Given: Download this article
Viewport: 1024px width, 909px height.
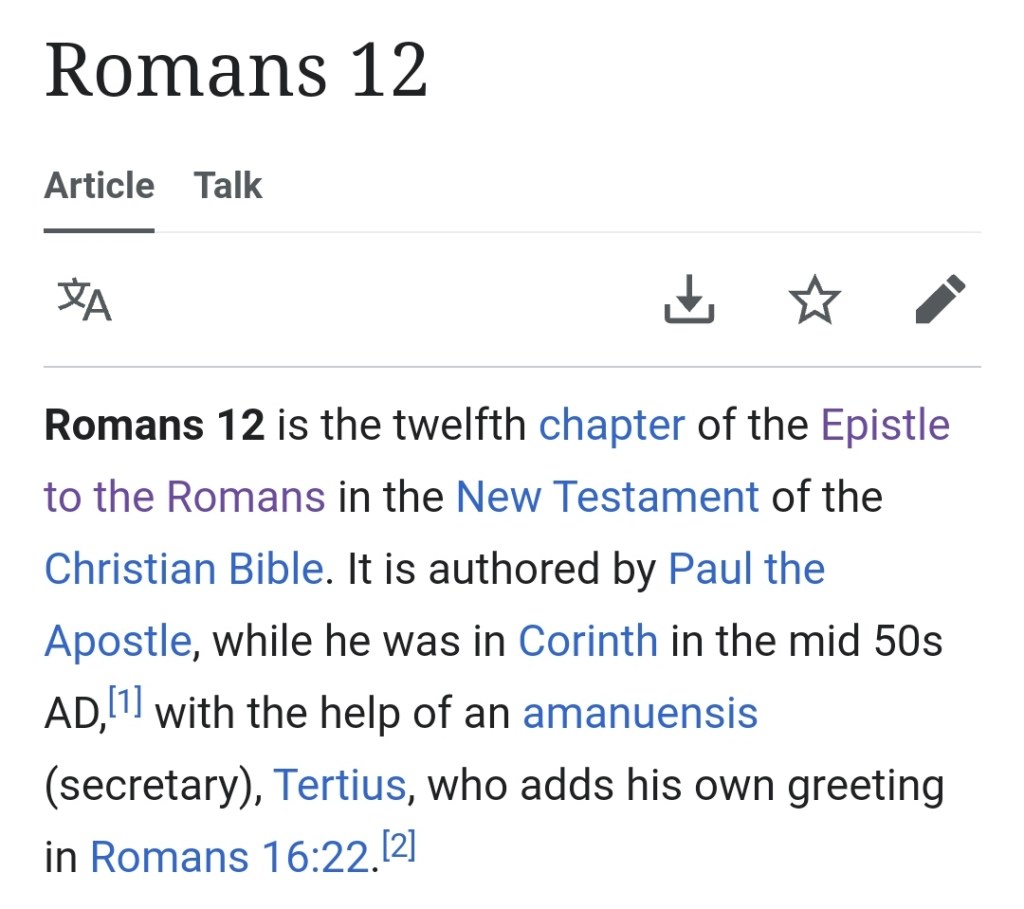Looking at the screenshot, I should coord(689,300).
